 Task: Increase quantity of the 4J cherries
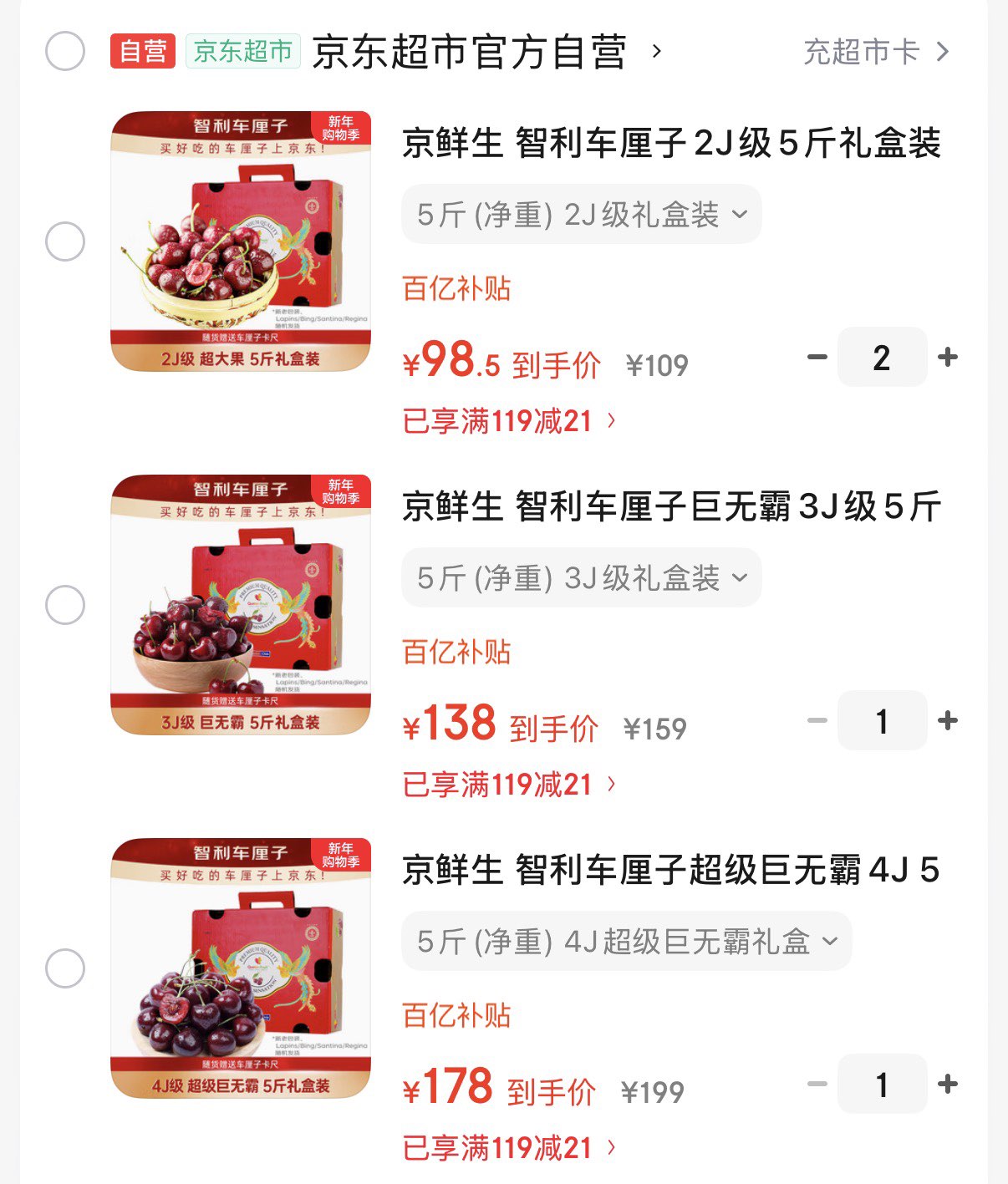[948, 1085]
